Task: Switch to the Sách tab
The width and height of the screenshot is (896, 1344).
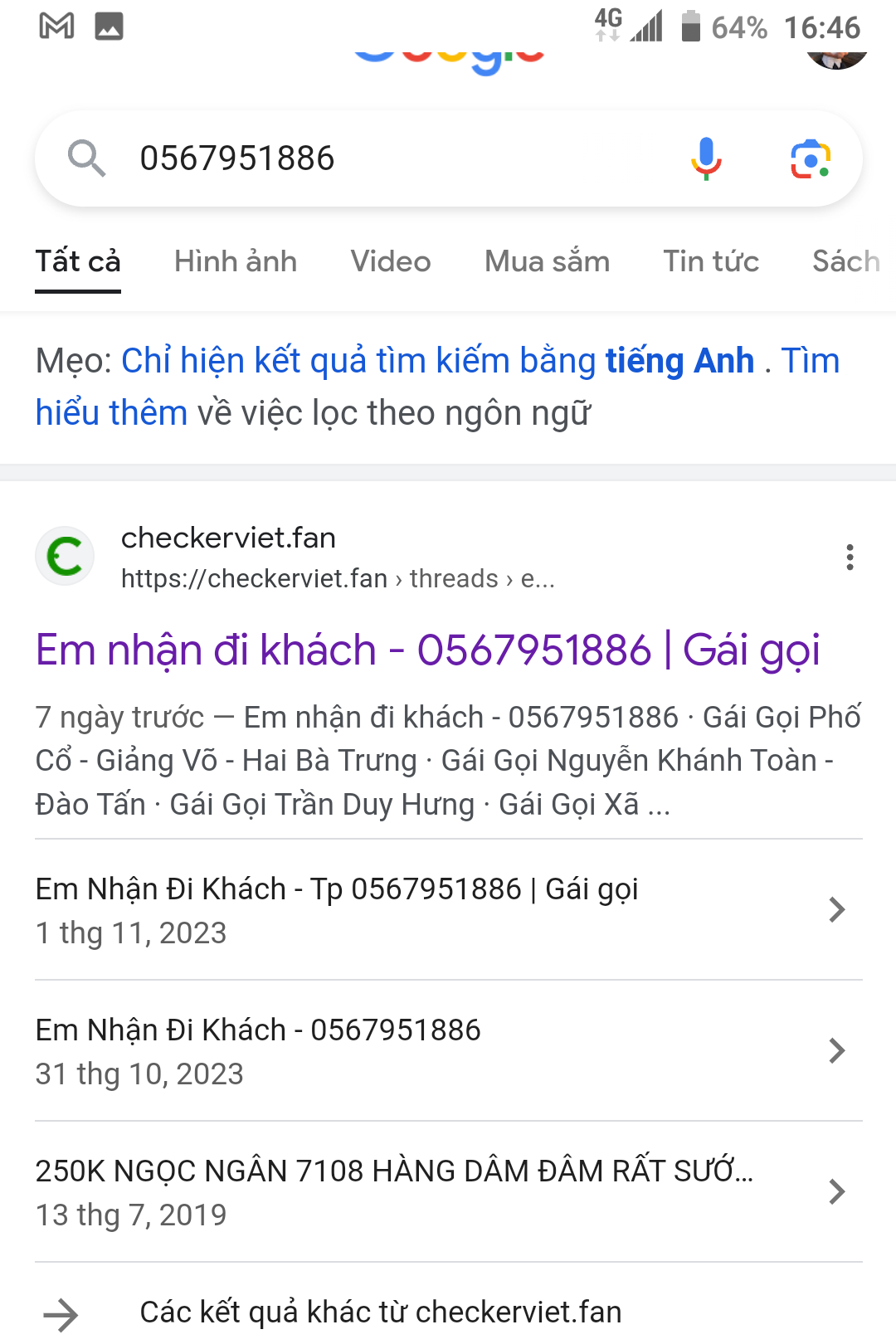Action: pyautogui.click(x=845, y=261)
